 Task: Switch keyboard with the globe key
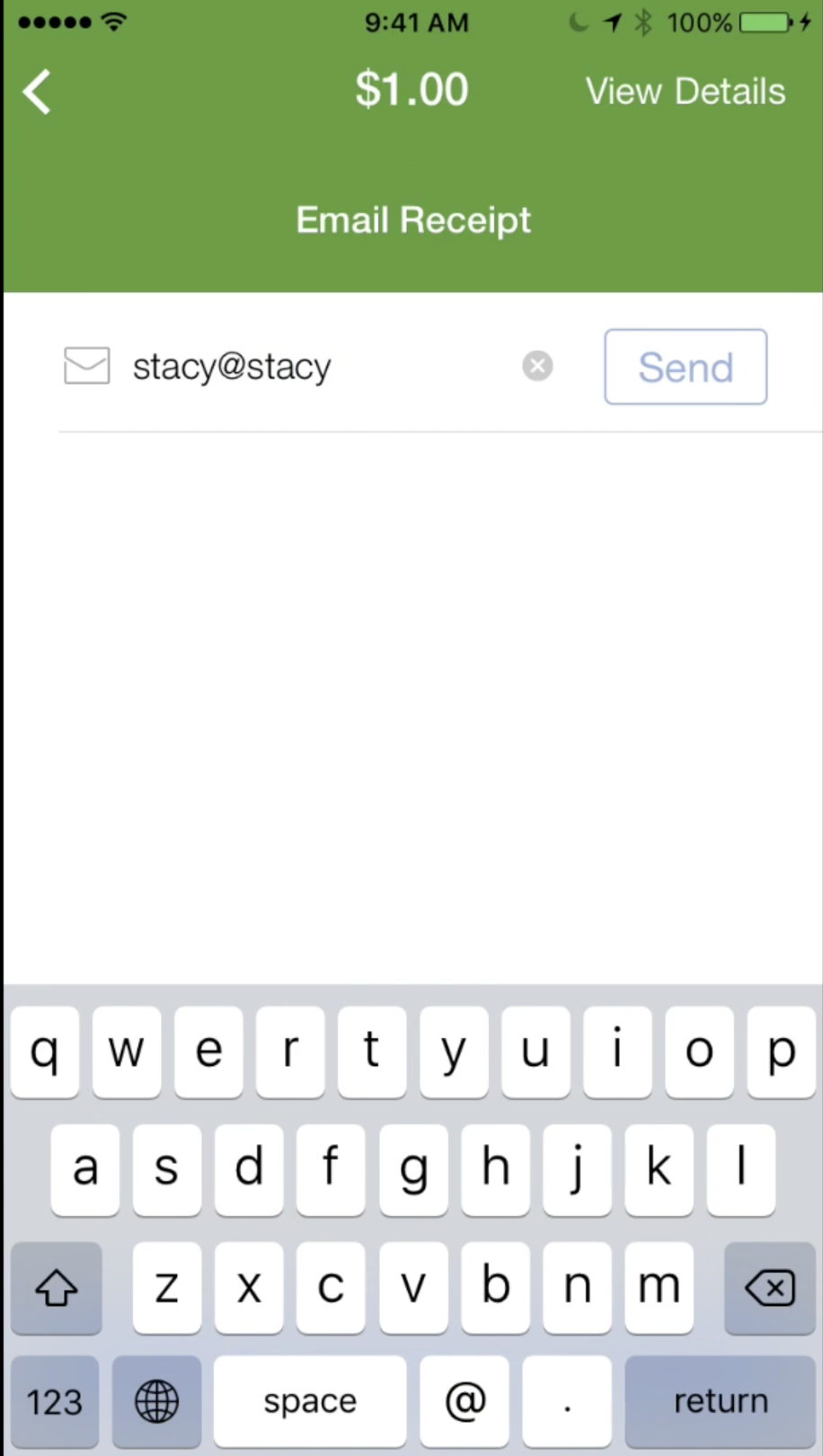[x=156, y=1400]
